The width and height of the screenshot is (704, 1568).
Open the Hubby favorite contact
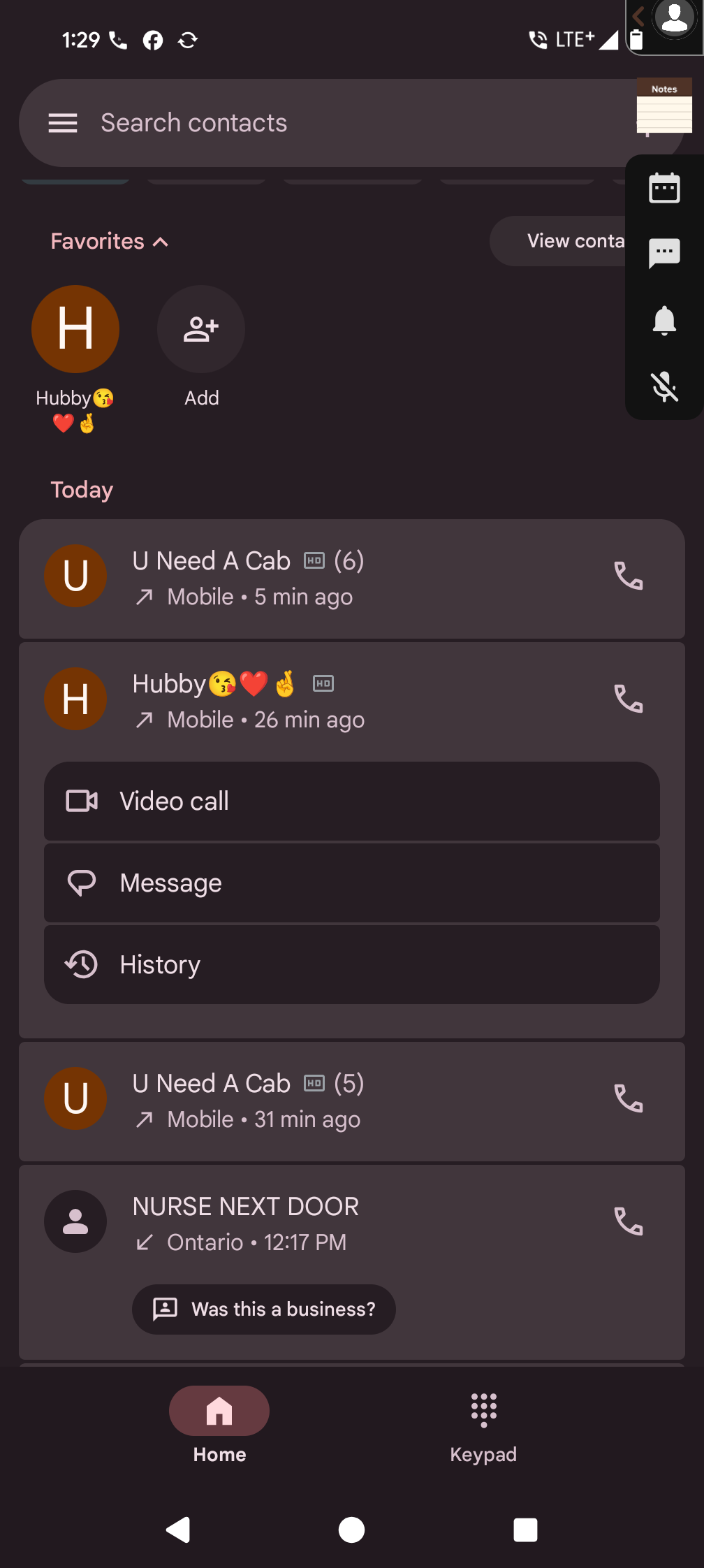coord(75,329)
